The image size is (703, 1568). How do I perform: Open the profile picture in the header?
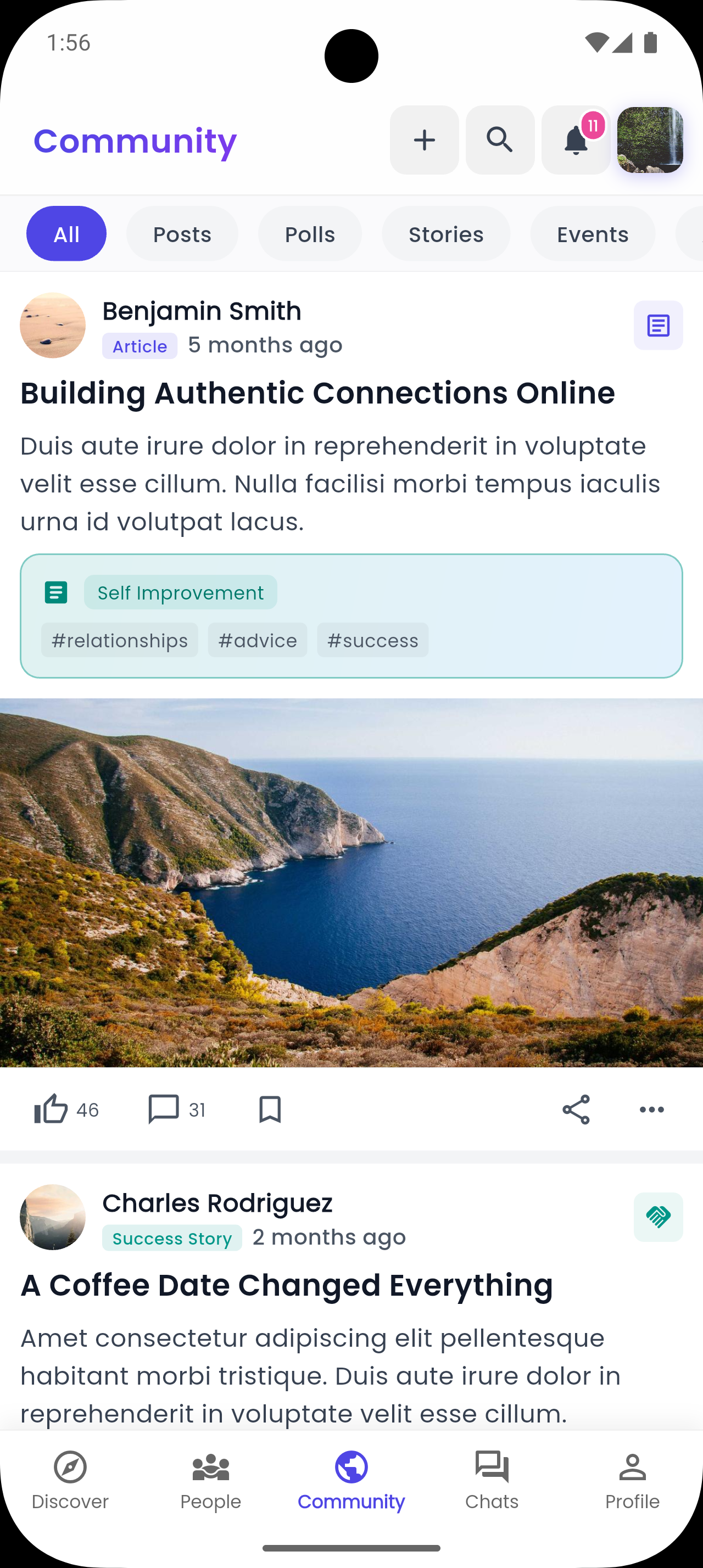point(649,140)
